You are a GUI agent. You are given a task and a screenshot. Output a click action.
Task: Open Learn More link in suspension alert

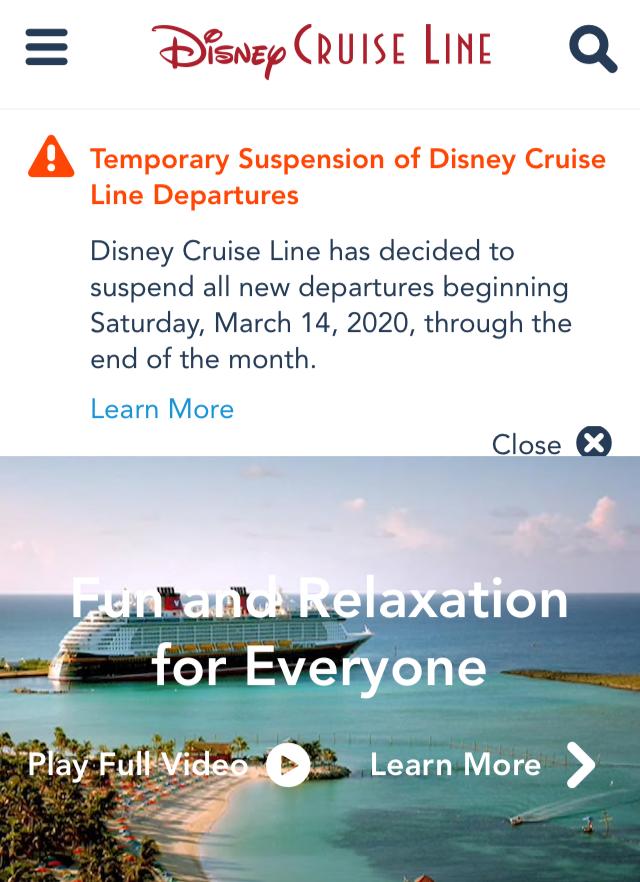[x=162, y=409]
